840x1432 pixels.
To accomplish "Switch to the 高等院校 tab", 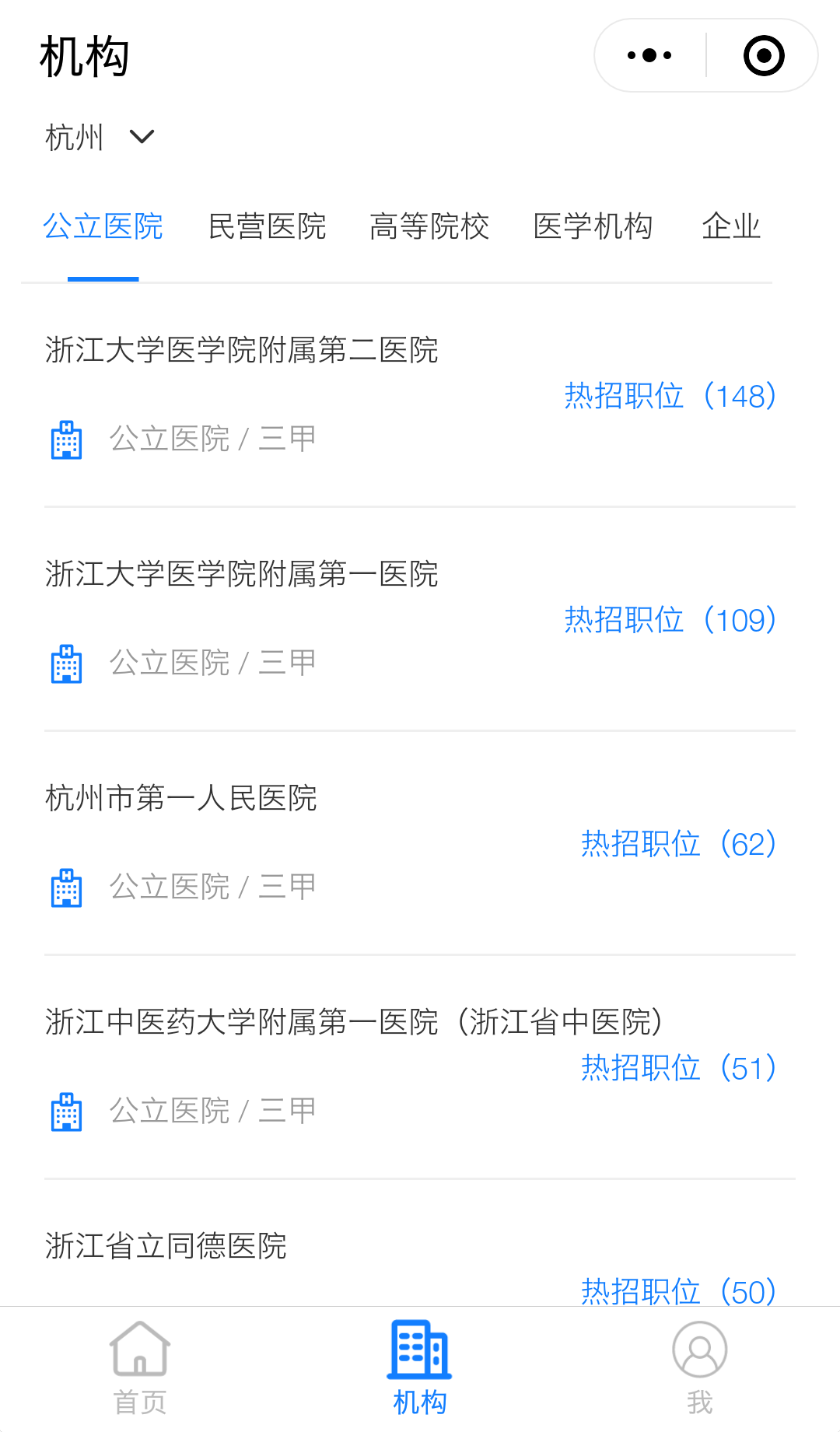I will [x=429, y=226].
